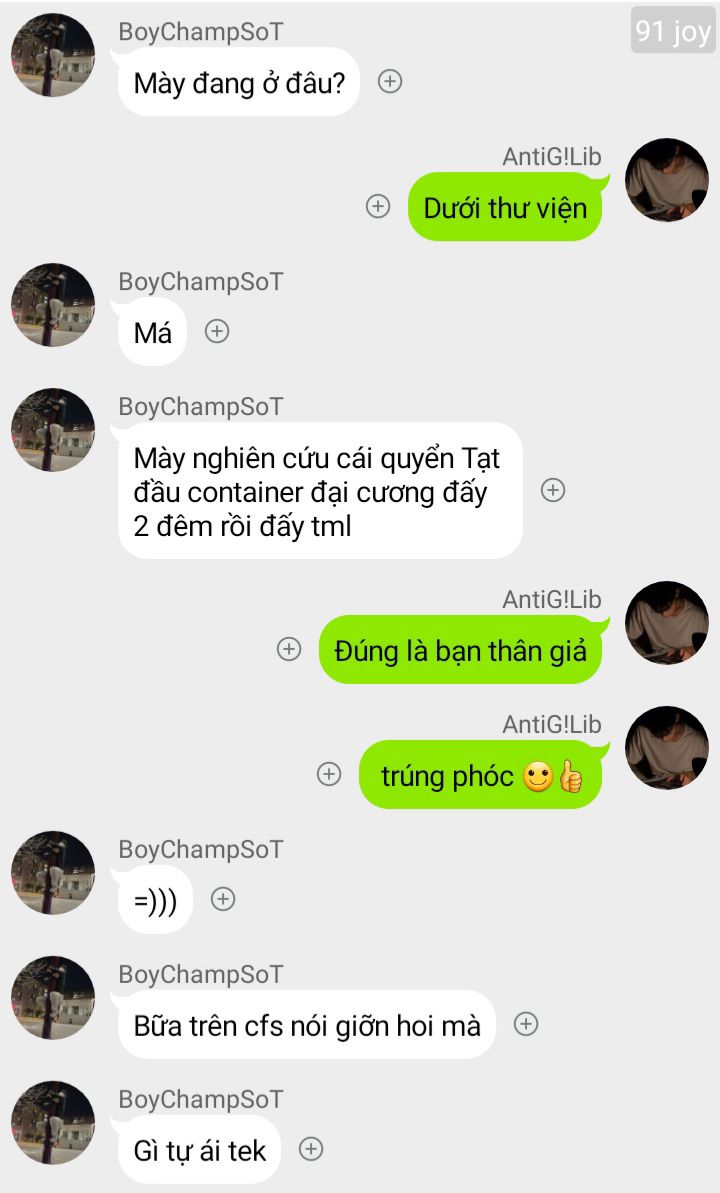The image size is (720, 1193).
Task: Open plus icon beside "Mày nghiên cứu cái quyển" message
Action: 553,490
